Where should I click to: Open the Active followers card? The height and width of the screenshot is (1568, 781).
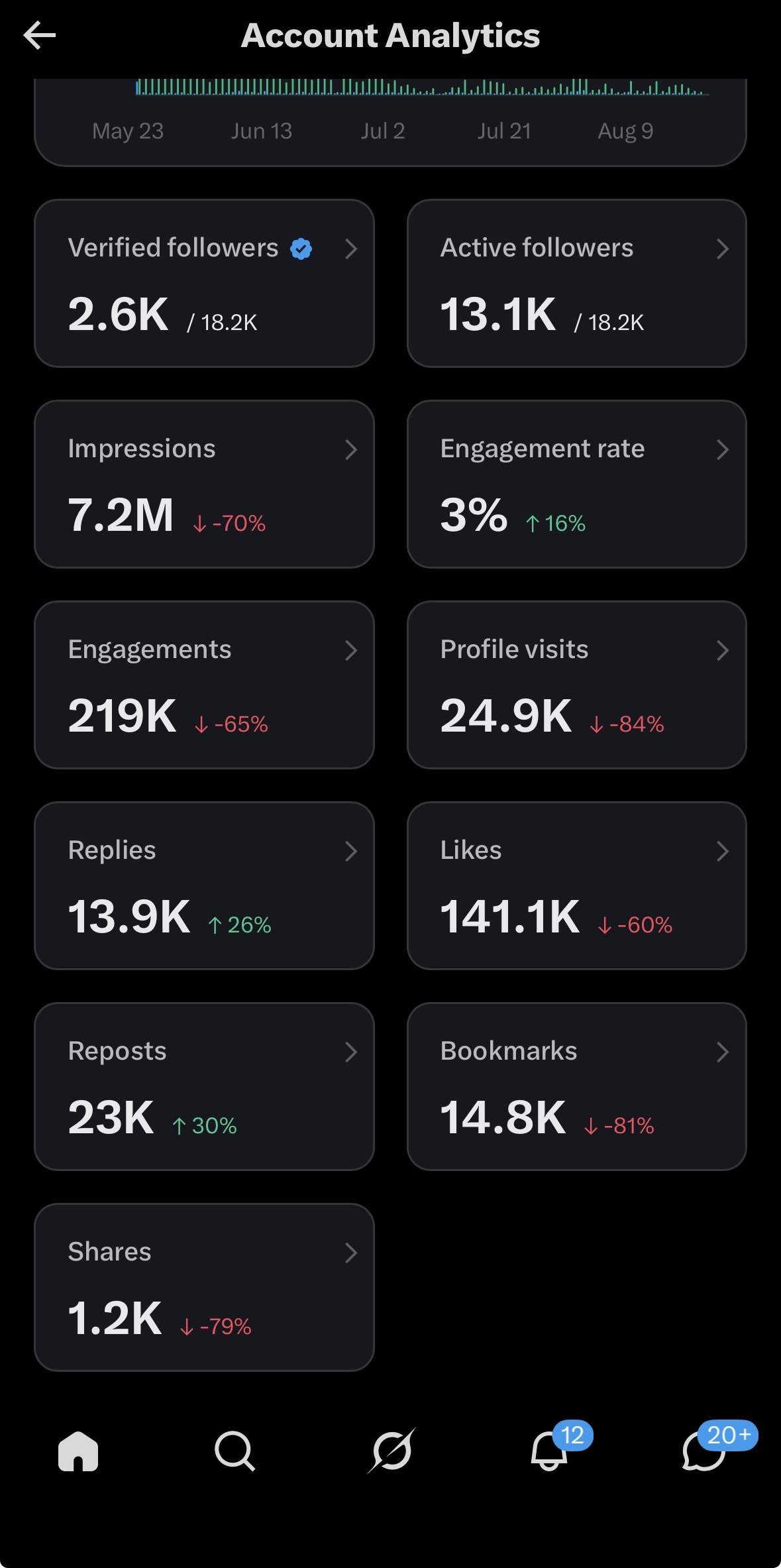pos(576,283)
